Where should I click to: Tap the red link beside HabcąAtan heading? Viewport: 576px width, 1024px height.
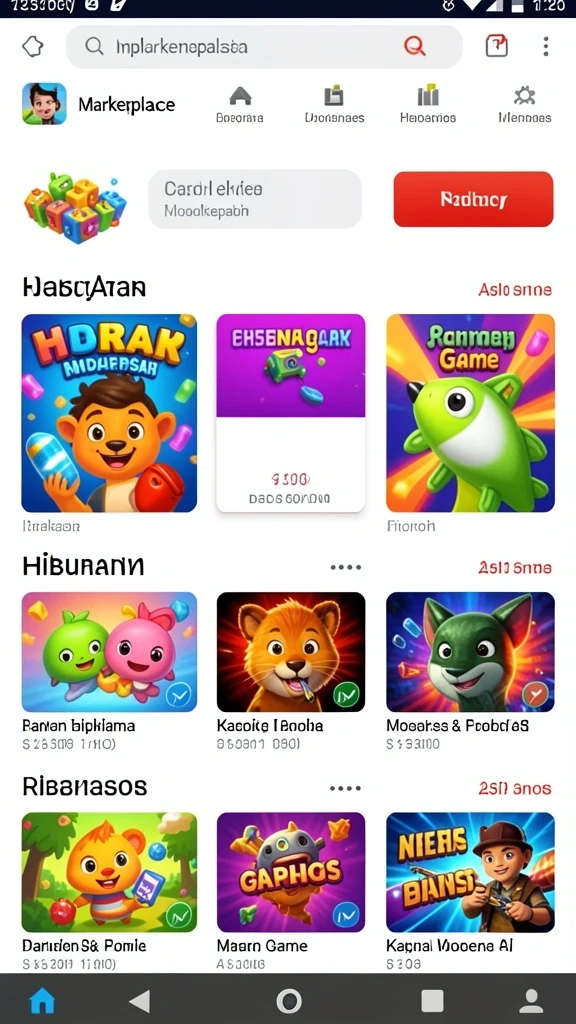click(515, 289)
